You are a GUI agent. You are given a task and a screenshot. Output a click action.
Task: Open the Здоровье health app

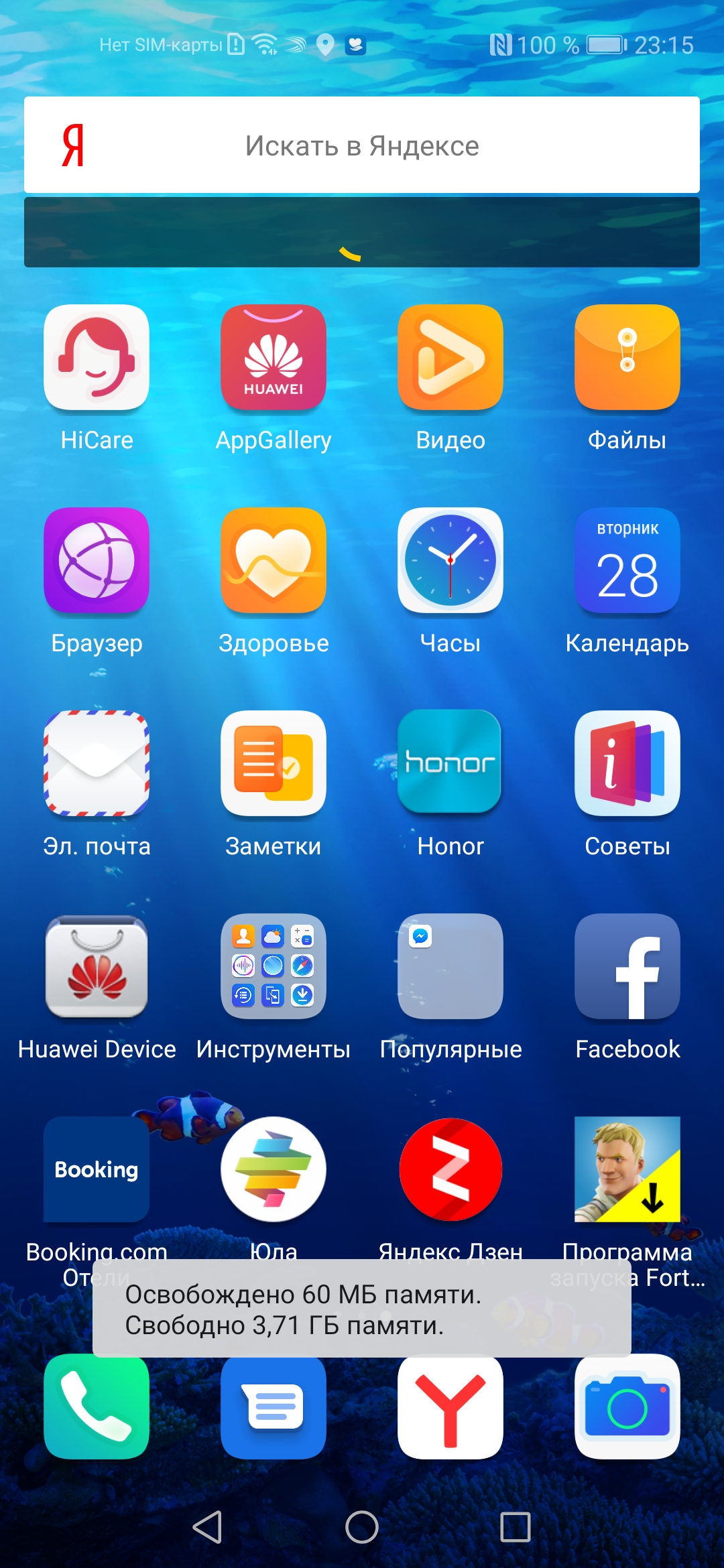click(x=274, y=561)
